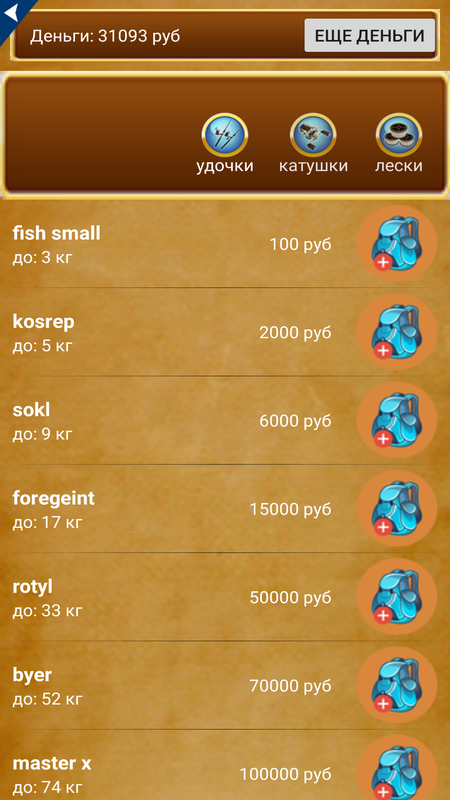This screenshot has height=800, width=450.
Task: Tap the ЕЩЕ ДЕНЬГИ button
Action: [x=369, y=36]
